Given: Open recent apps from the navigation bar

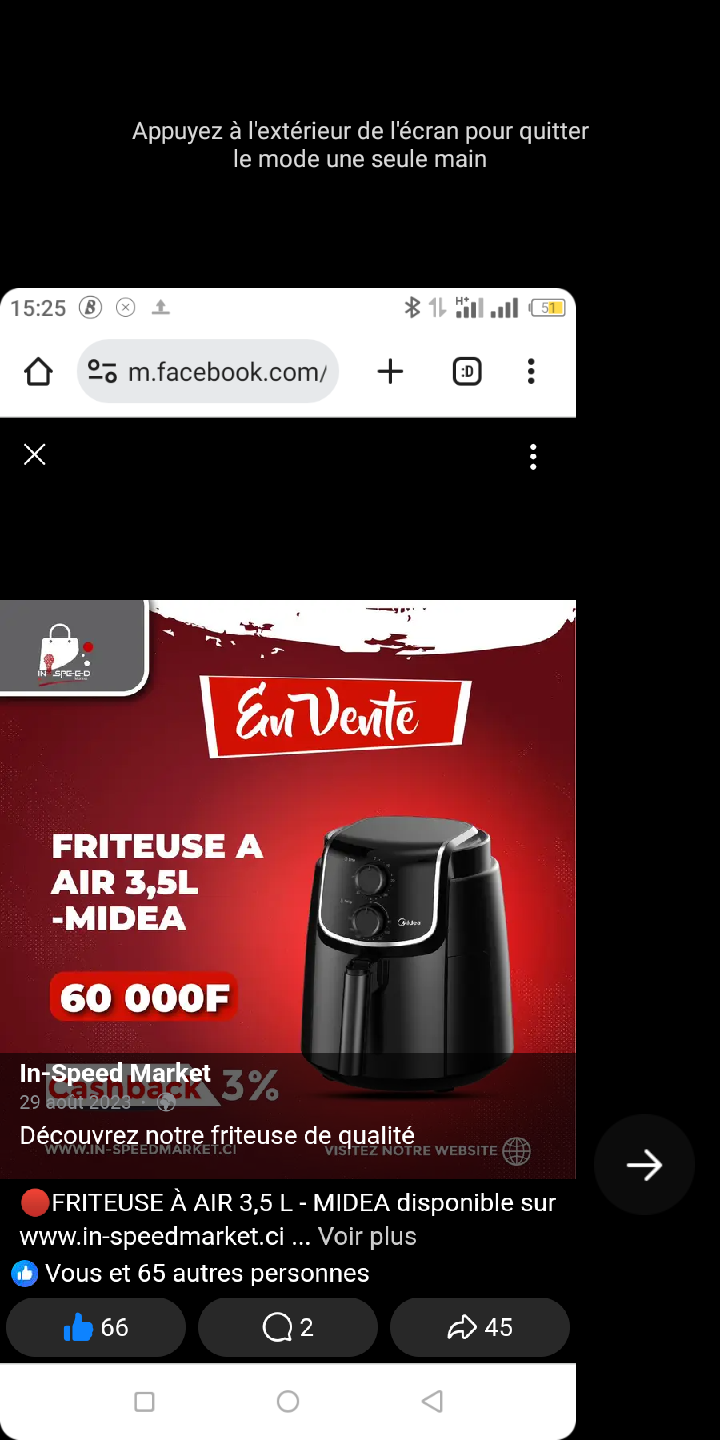Looking at the screenshot, I should click(144, 1402).
